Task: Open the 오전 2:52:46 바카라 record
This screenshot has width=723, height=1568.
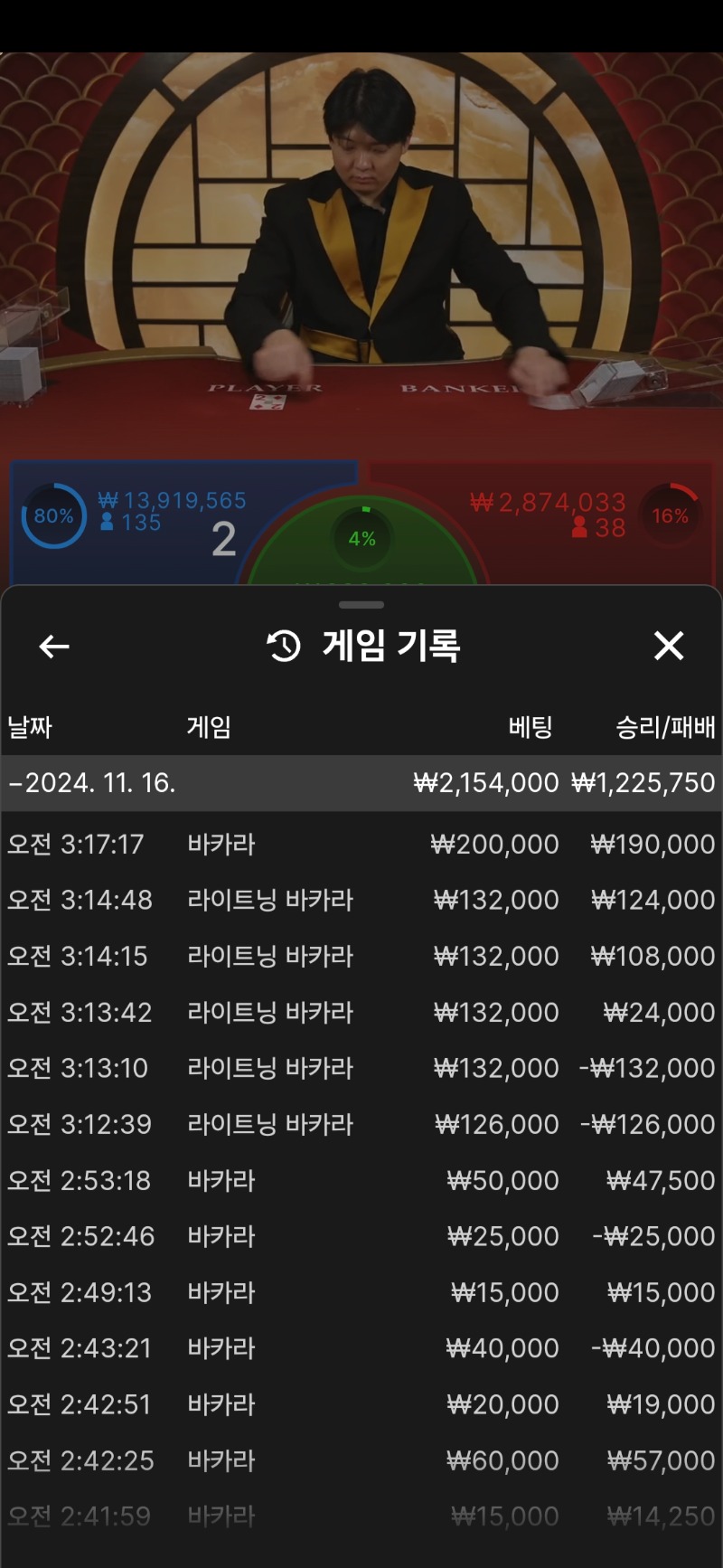Action: click(x=361, y=1237)
